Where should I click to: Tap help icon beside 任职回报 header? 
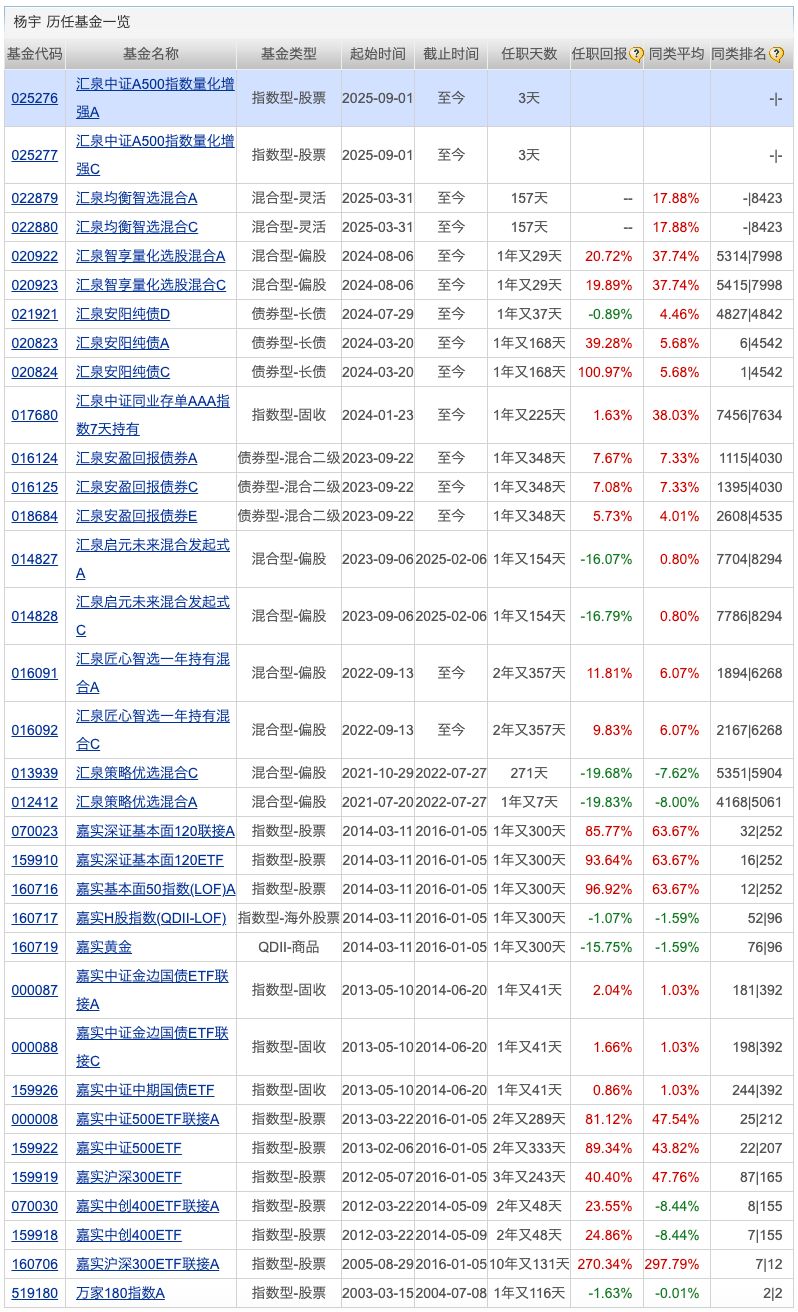click(636, 54)
